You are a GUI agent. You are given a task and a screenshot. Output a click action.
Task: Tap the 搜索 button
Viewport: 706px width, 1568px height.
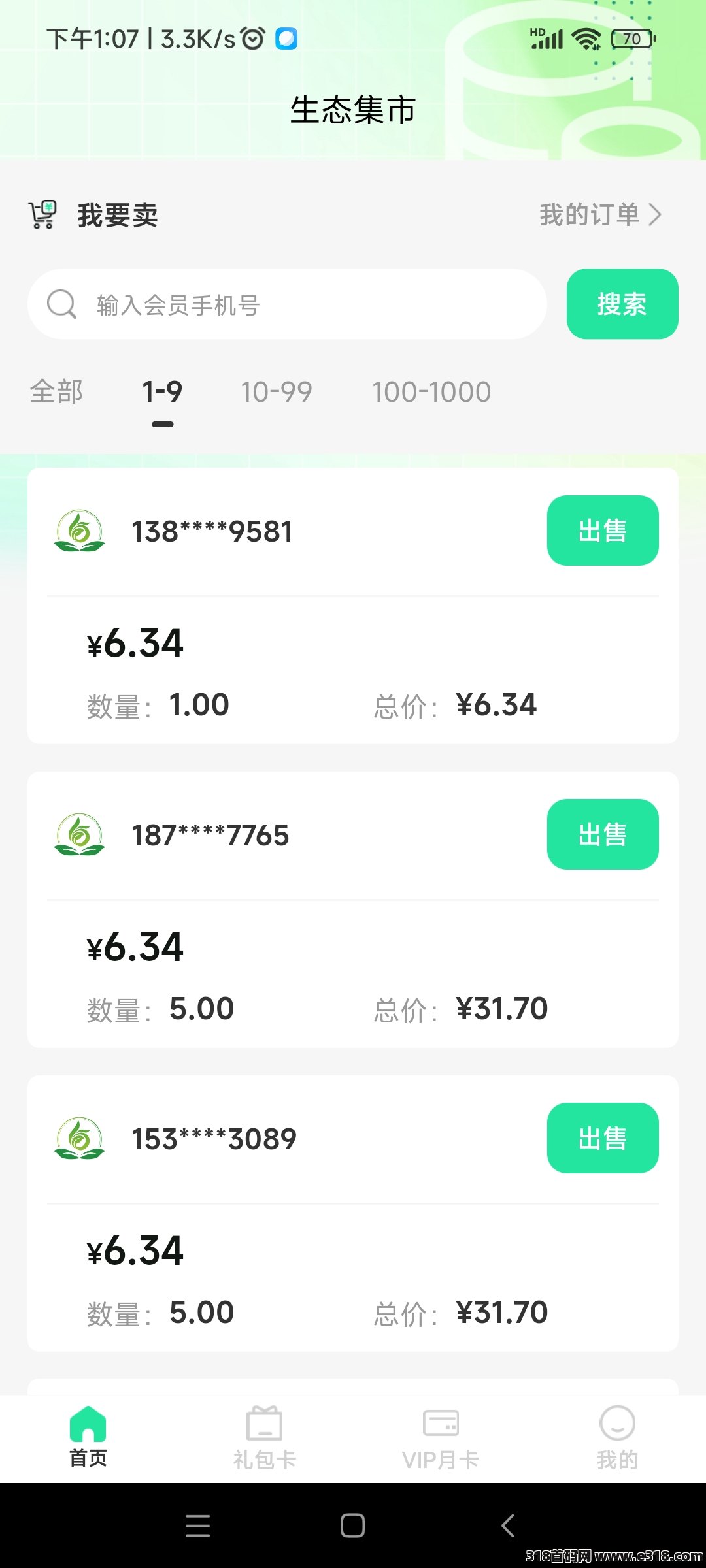(x=622, y=304)
